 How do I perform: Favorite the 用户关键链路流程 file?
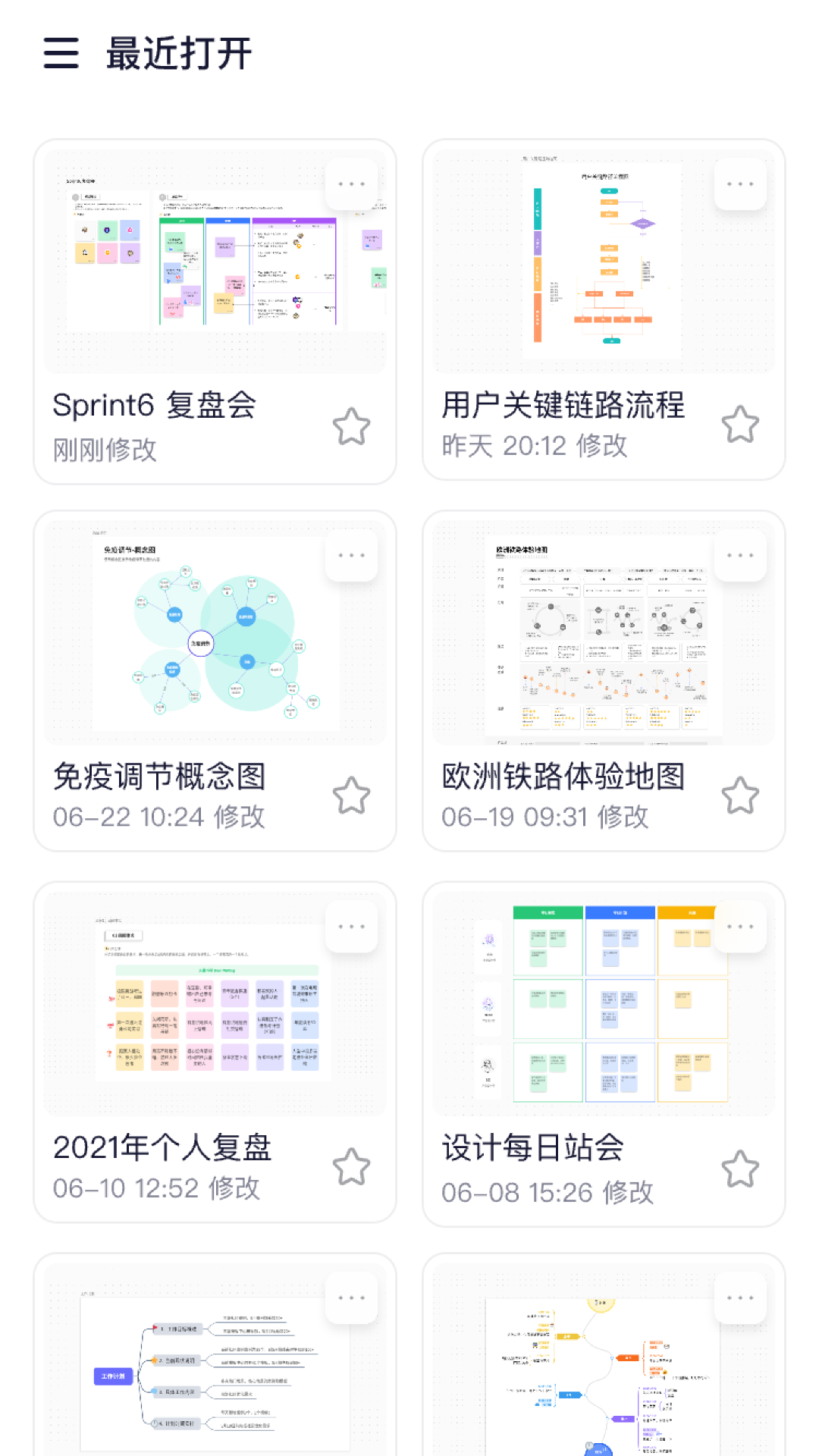click(x=740, y=424)
